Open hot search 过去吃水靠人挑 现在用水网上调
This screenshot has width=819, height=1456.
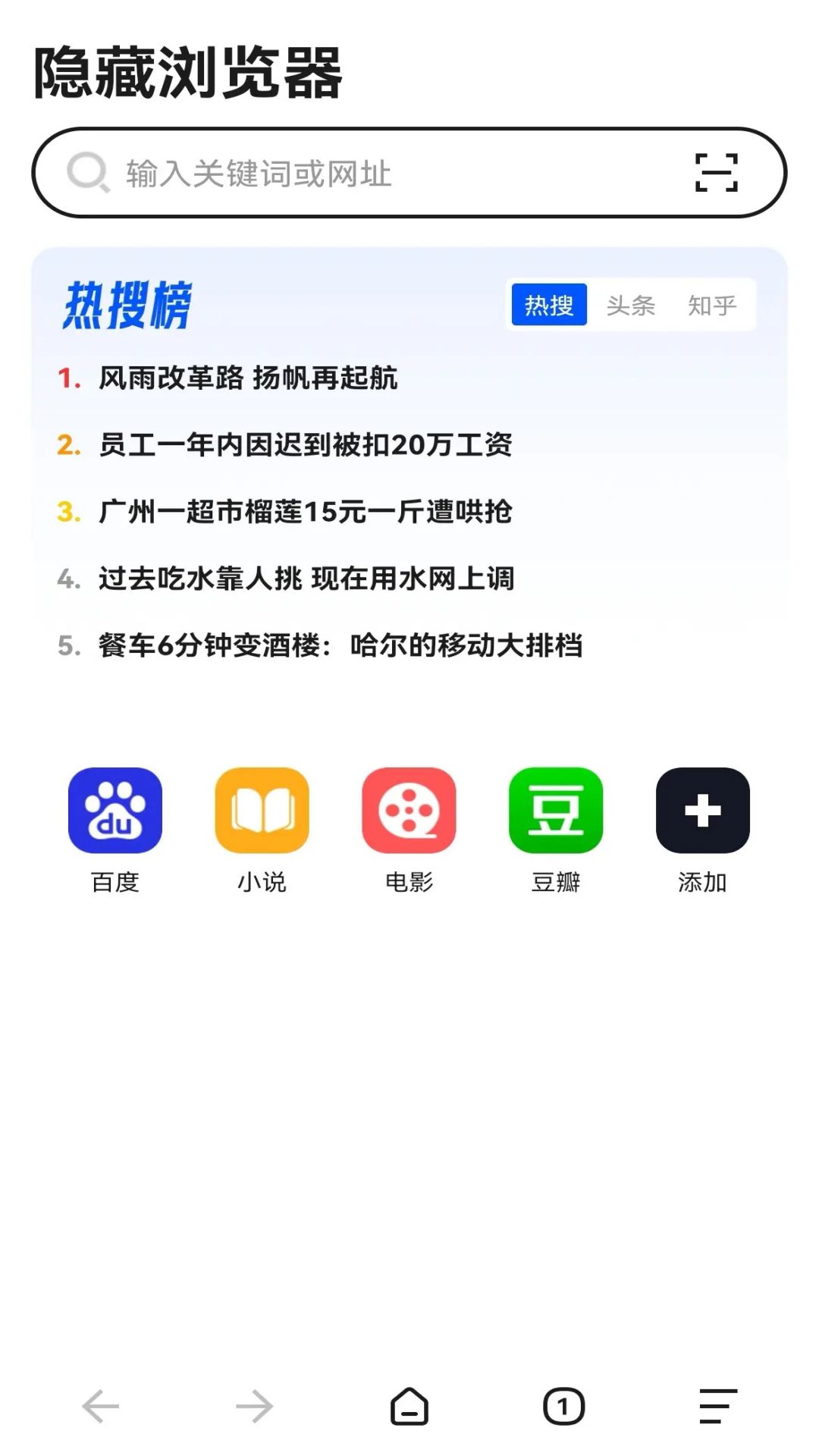coord(306,579)
